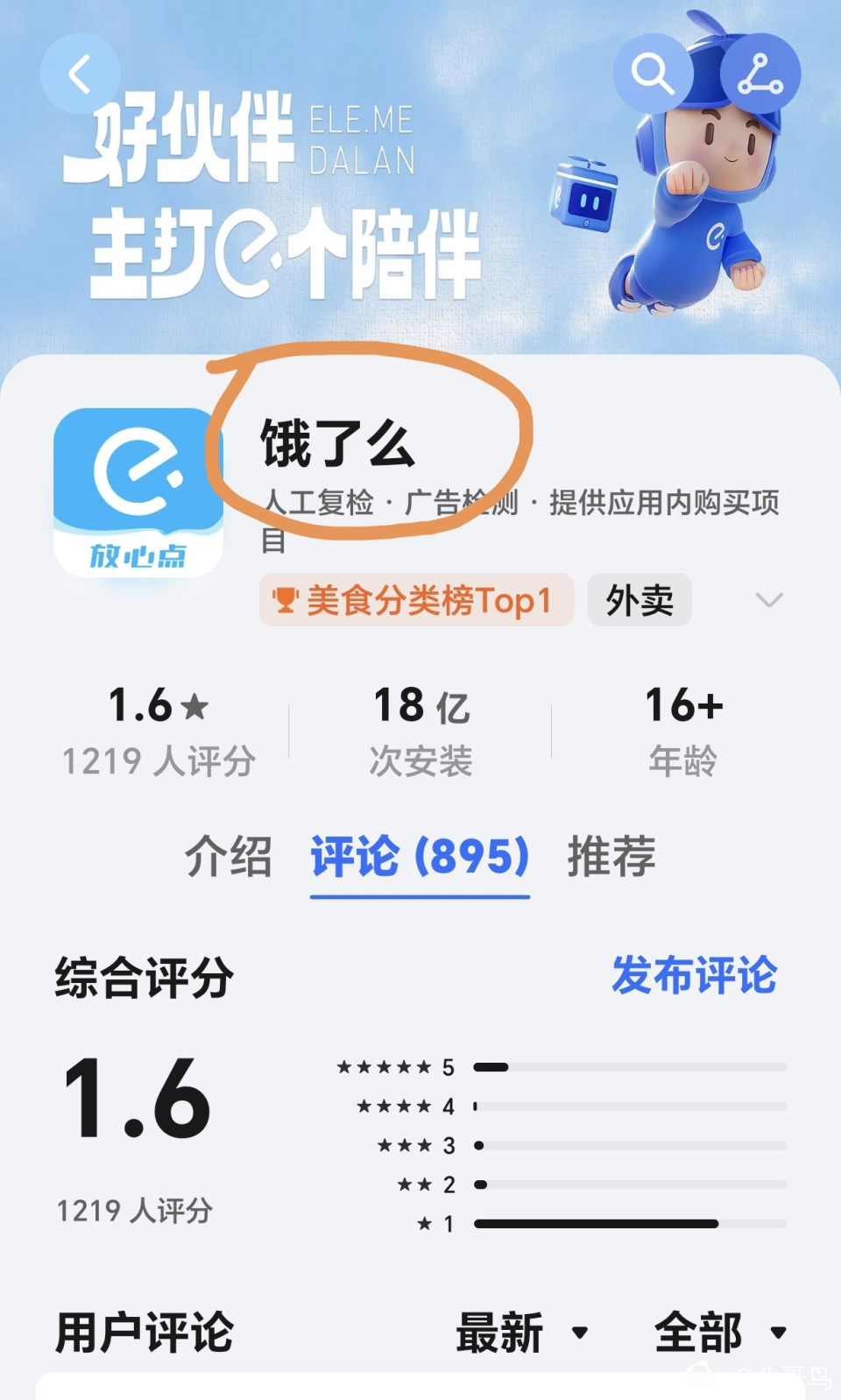Viewport: 841px width, 1400px height.
Task: Expand the app info chevron
Action: (768, 600)
